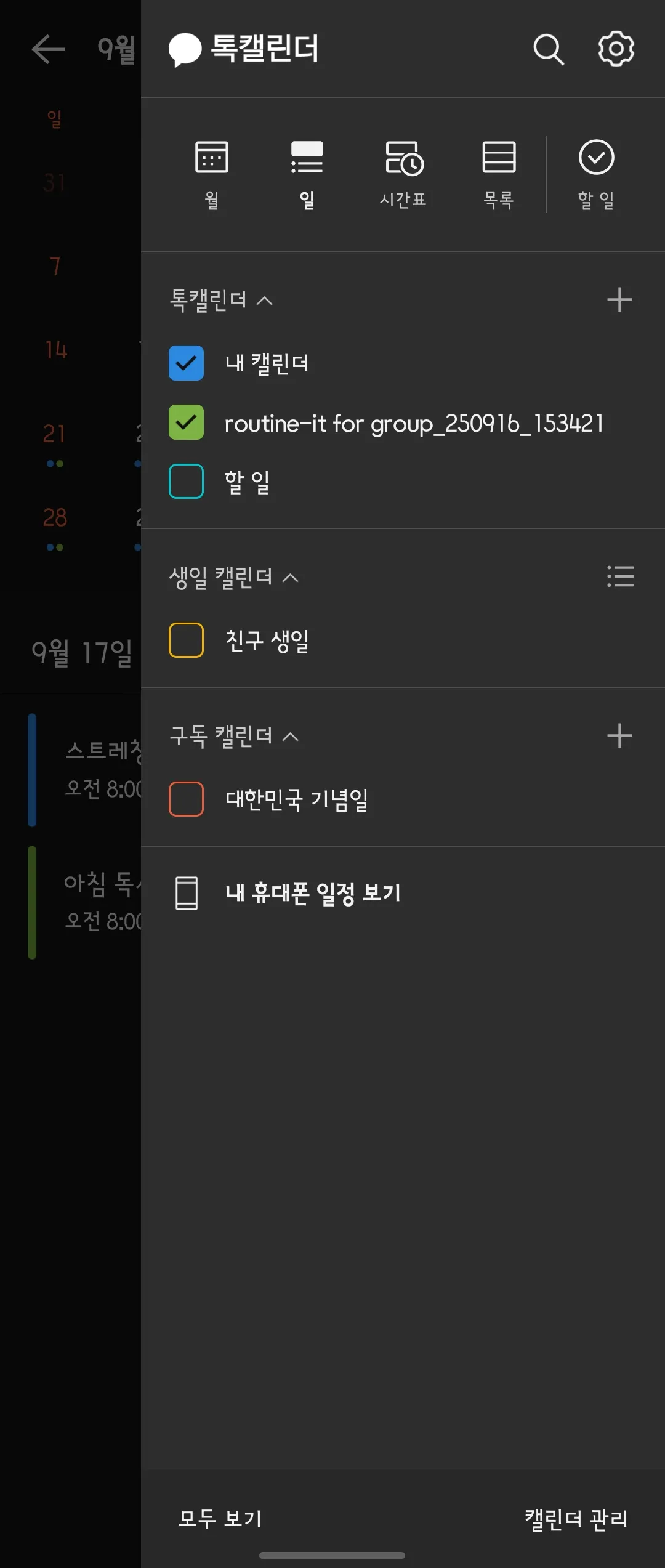Screen dimensions: 665x1568
Task: Add a new calendar to 톡캘린더
Action: (x=619, y=301)
